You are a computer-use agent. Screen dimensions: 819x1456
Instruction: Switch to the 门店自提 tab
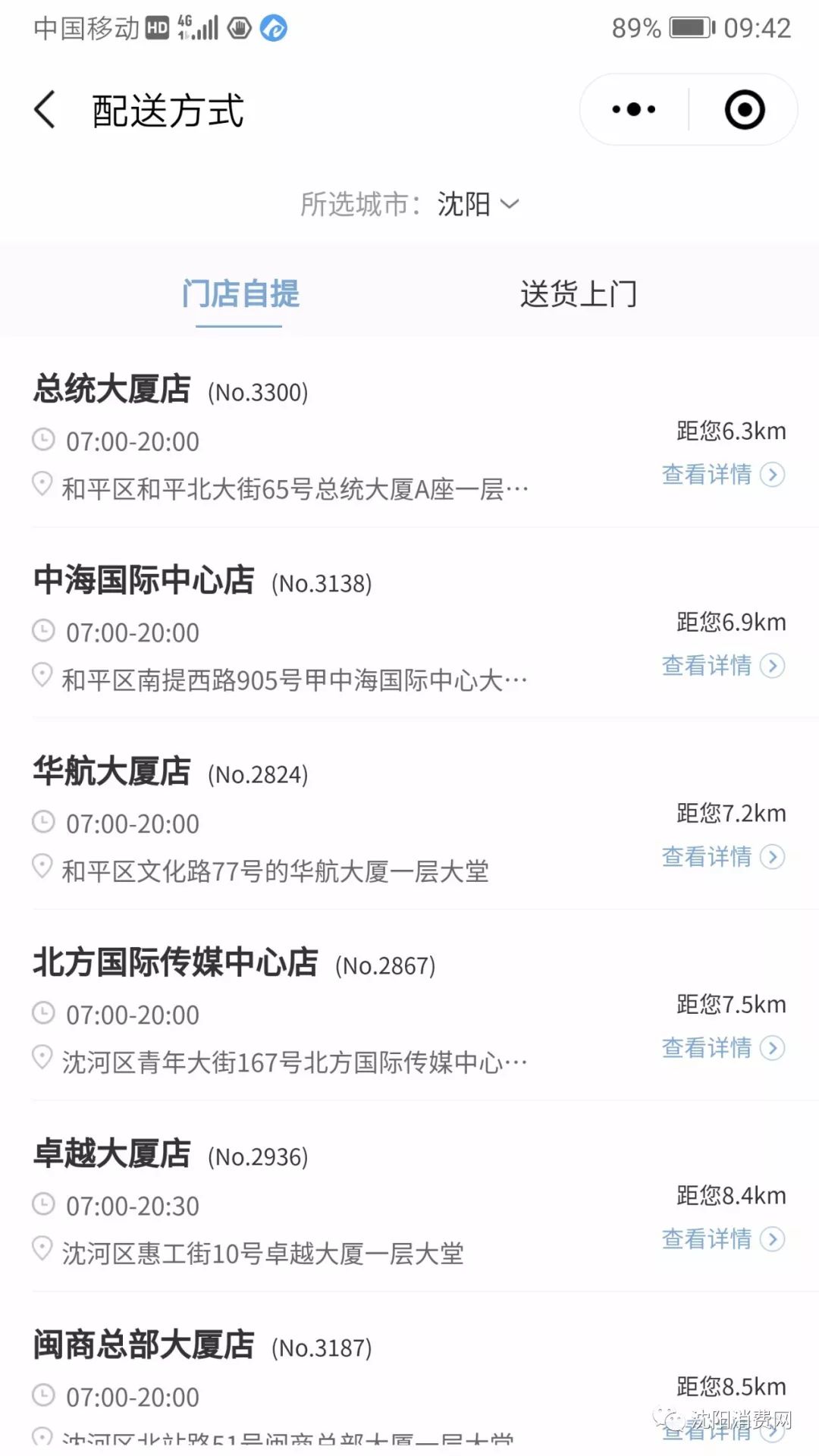coord(240,294)
